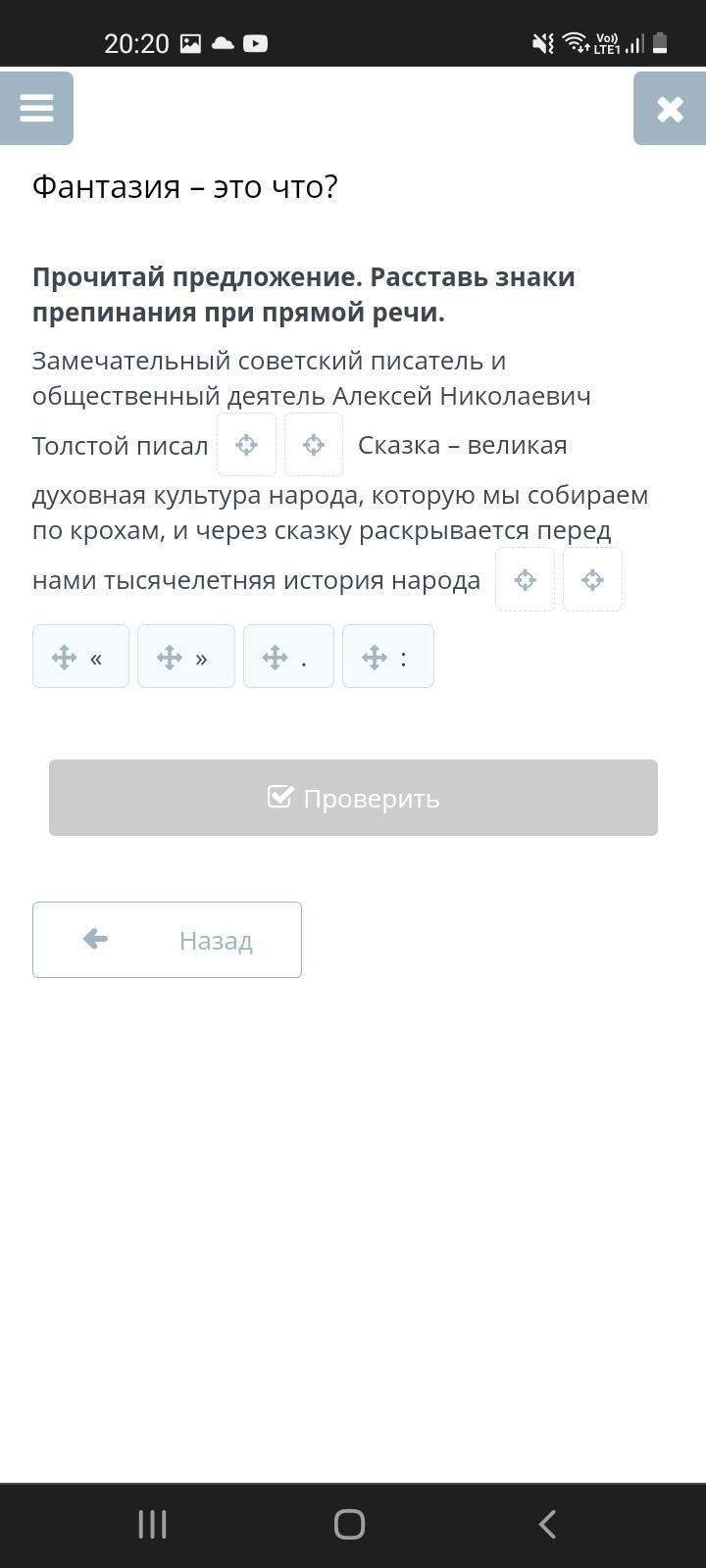Tap the first empty slot after "народа"

coord(525,579)
